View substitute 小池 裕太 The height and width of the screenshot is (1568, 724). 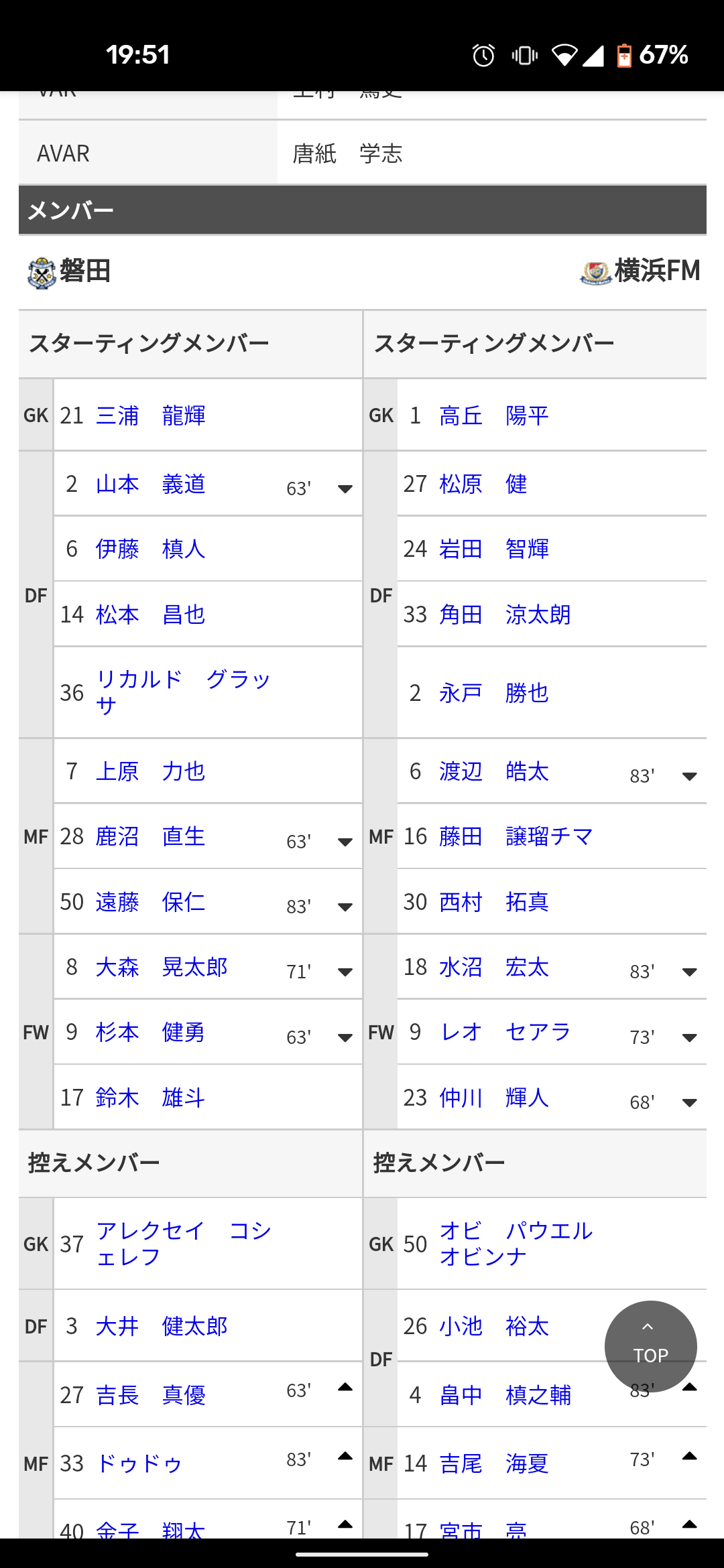[494, 1326]
